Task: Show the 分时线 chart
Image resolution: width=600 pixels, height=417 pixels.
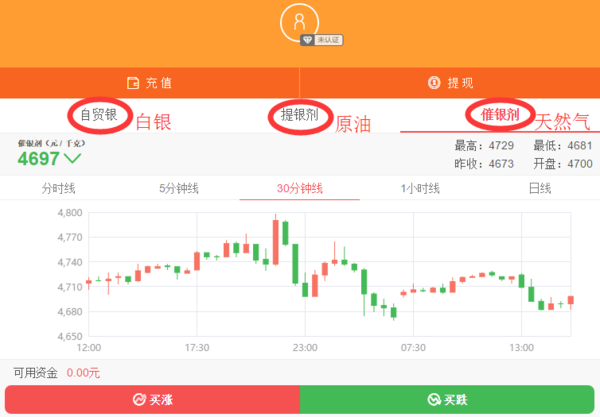Action: point(59,188)
